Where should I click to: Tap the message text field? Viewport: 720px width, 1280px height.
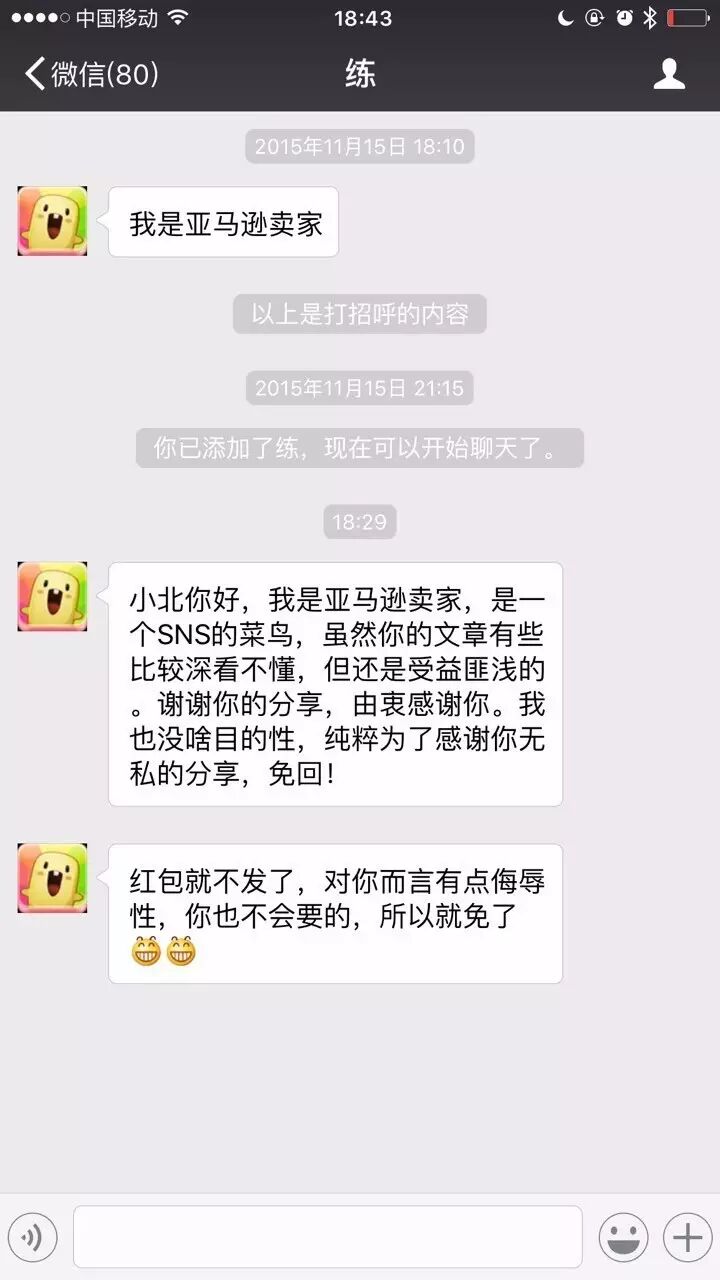[x=328, y=1237]
